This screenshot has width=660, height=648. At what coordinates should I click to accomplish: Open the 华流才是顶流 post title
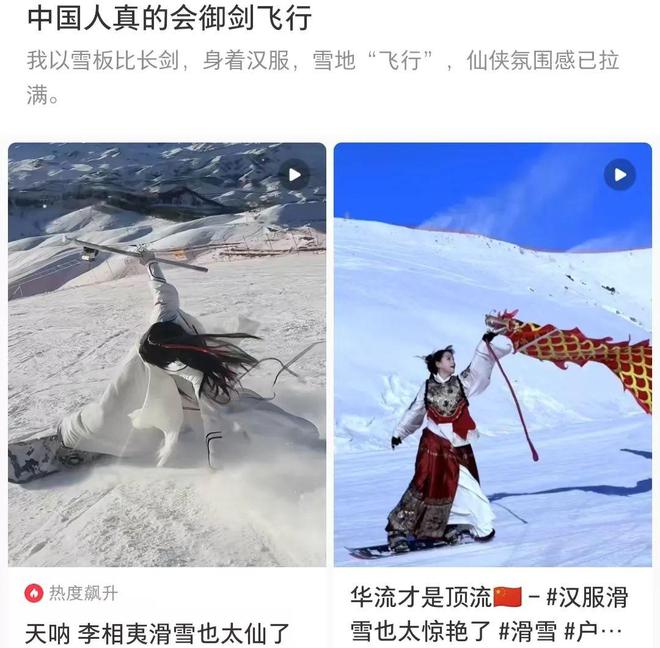click(x=490, y=613)
